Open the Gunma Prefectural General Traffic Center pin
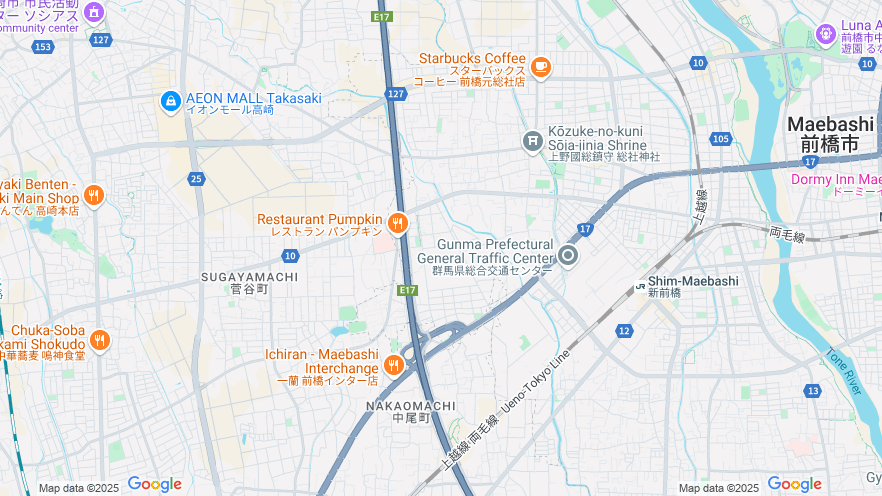 [568, 256]
